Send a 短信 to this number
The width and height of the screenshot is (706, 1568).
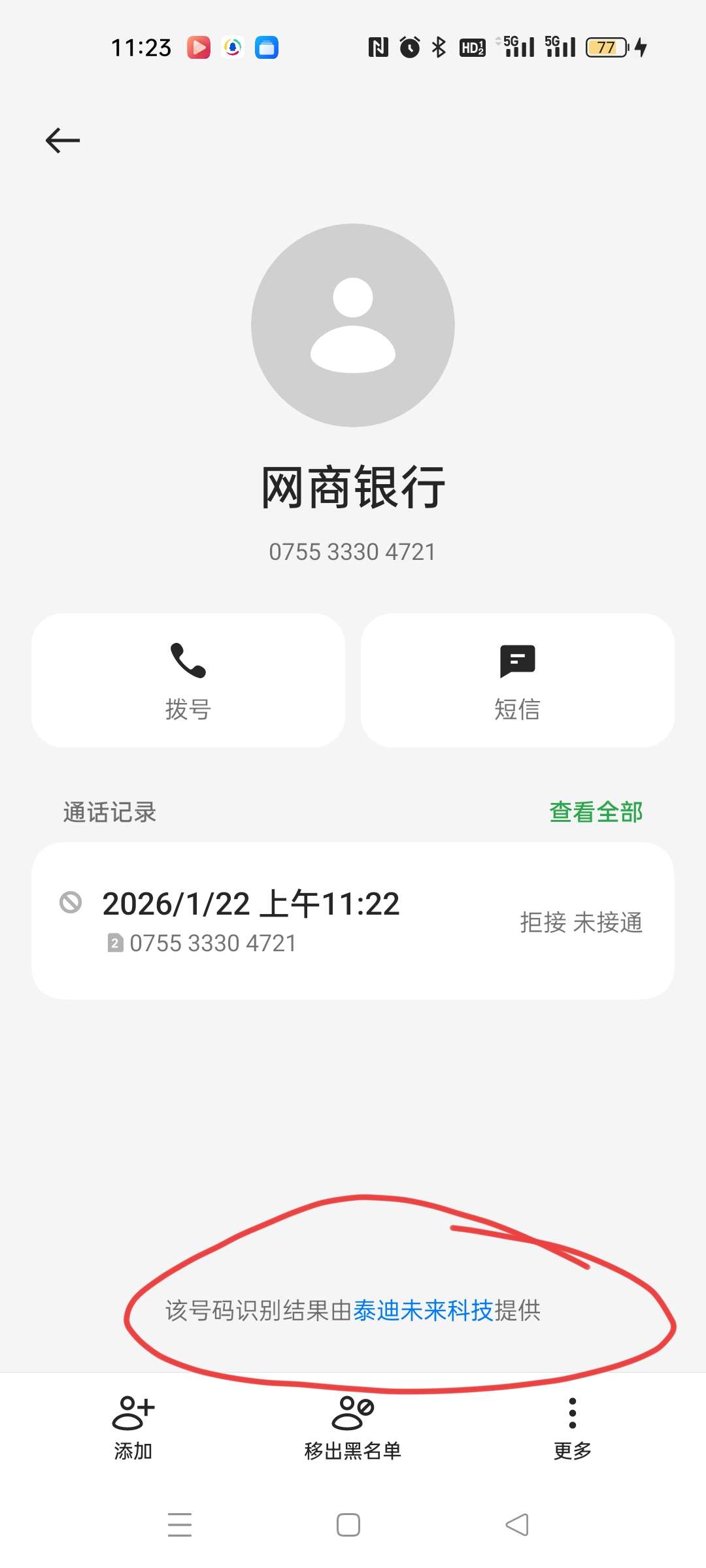click(517, 680)
